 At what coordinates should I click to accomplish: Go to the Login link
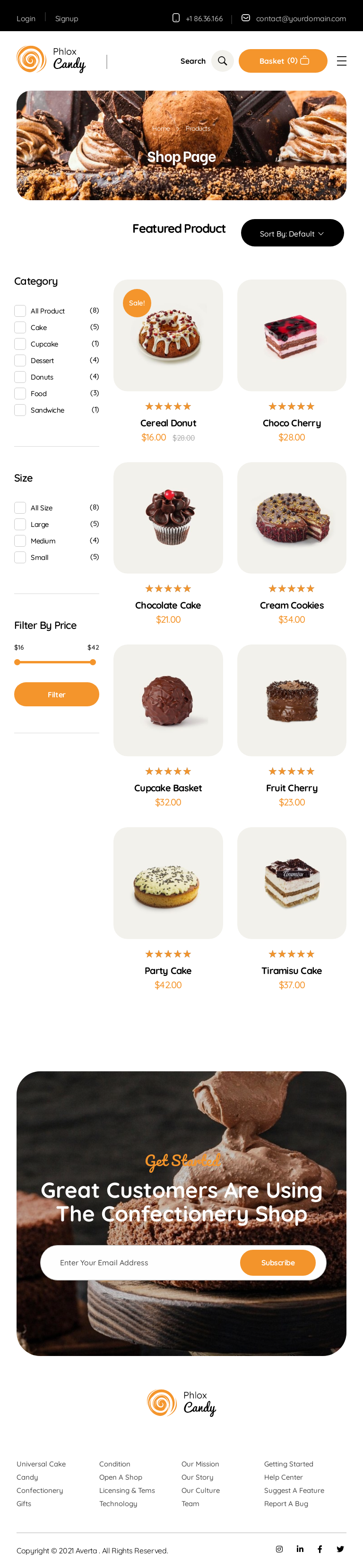pyautogui.click(x=26, y=18)
